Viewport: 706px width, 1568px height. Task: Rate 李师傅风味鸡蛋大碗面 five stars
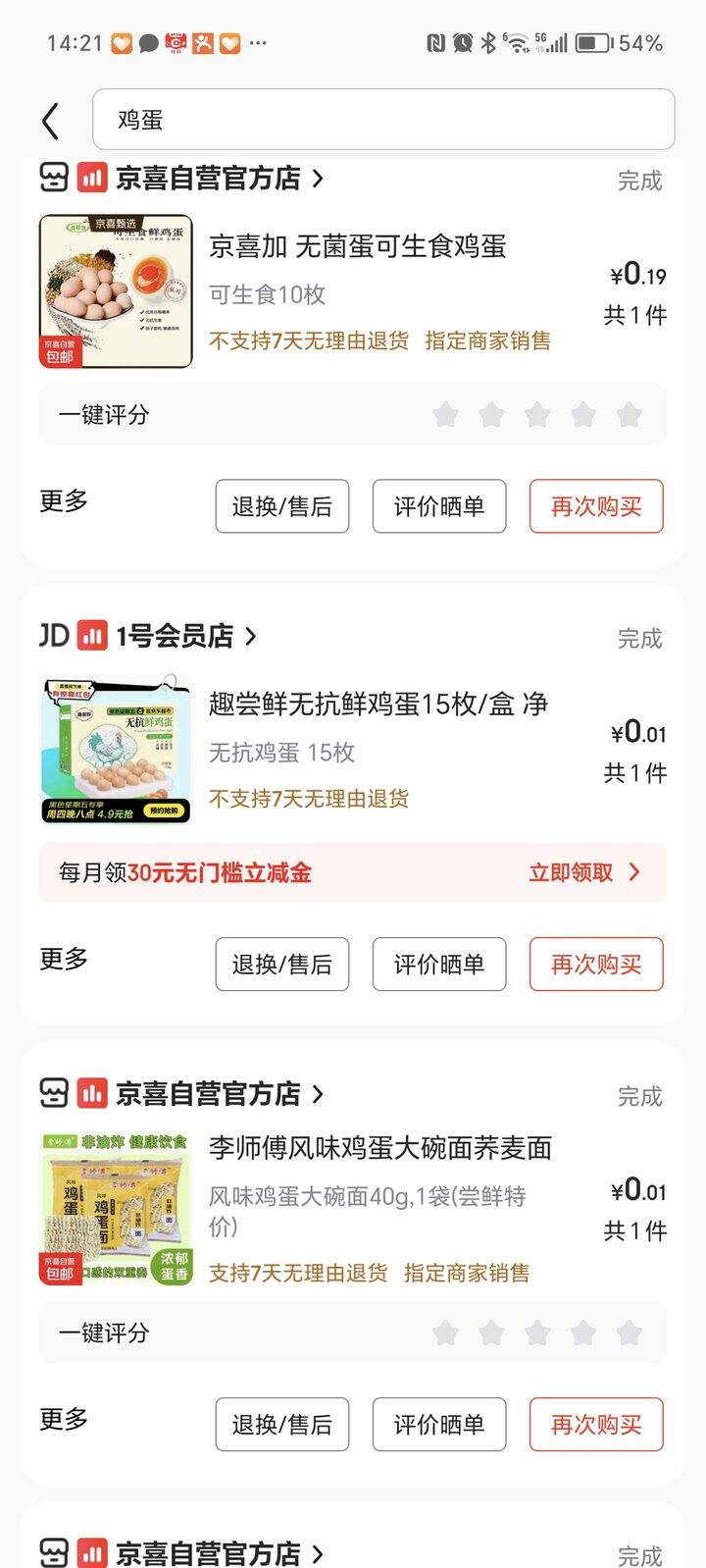pyautogui.click(x=630, y=1333)
